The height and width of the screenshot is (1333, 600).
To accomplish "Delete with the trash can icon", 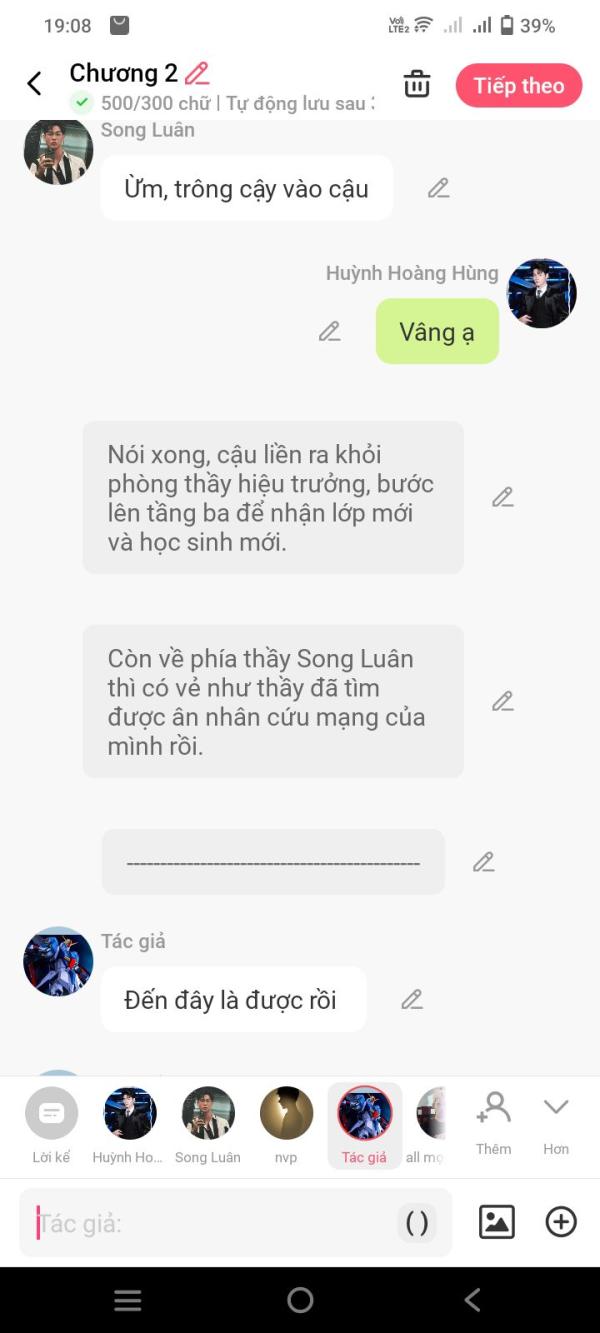I will click(417, 84).
